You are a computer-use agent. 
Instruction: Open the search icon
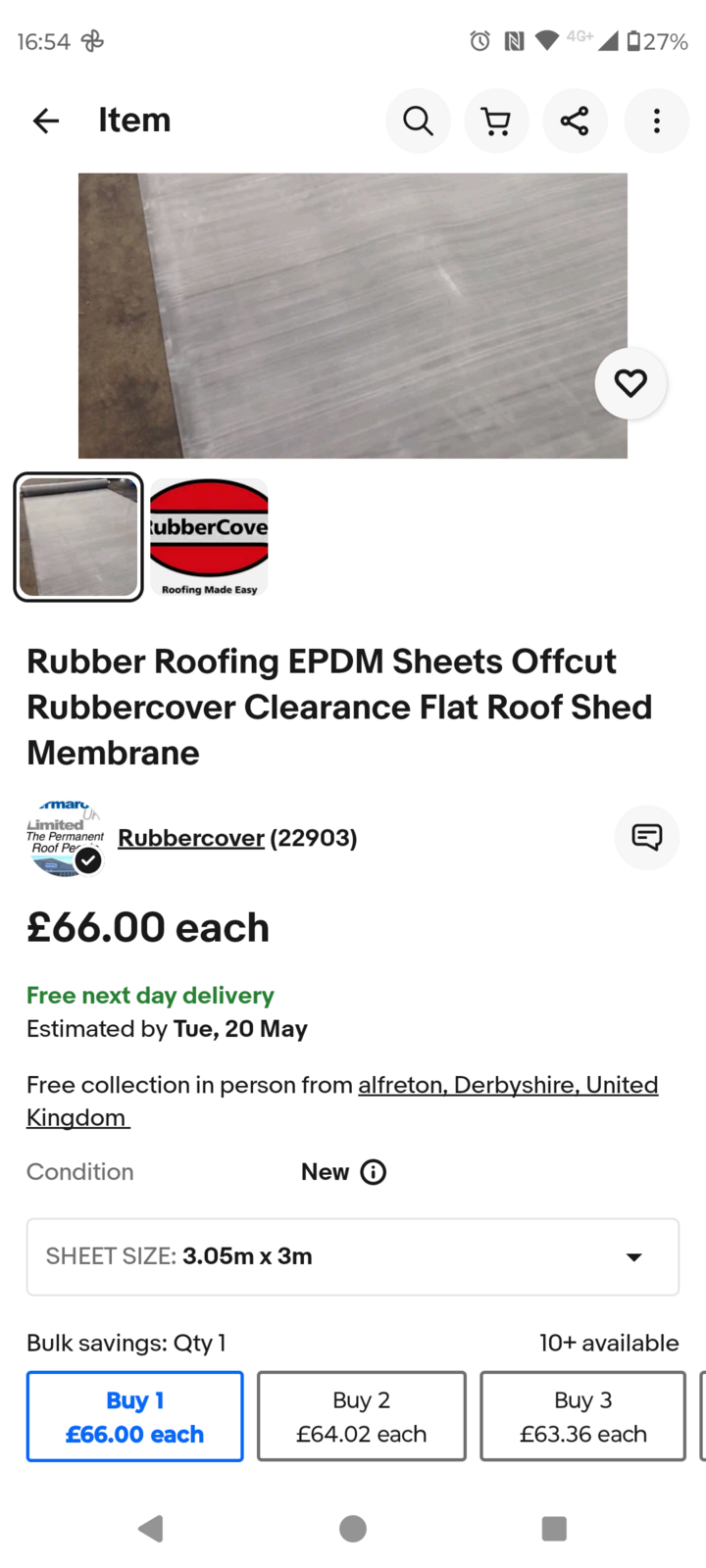tap(418, 121)
